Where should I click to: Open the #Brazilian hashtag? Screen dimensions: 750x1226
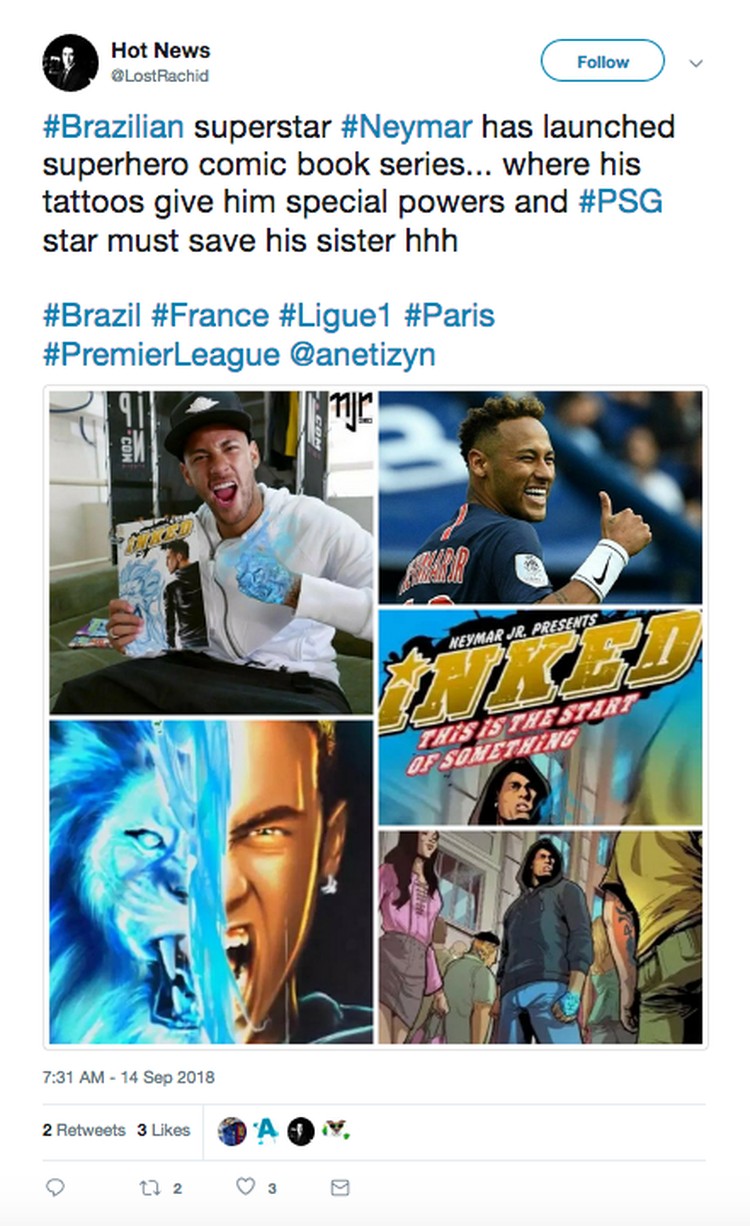(x=113, y=127)
